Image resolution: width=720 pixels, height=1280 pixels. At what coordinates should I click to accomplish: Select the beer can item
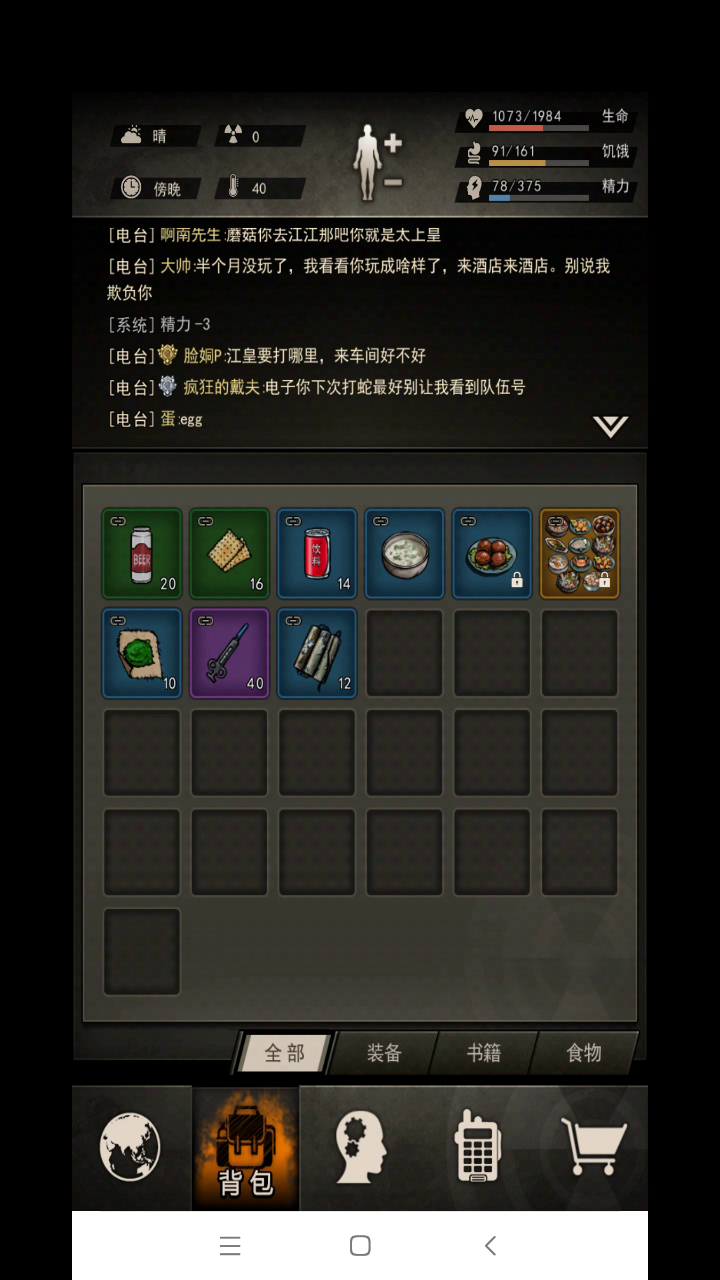coord(142,553)
